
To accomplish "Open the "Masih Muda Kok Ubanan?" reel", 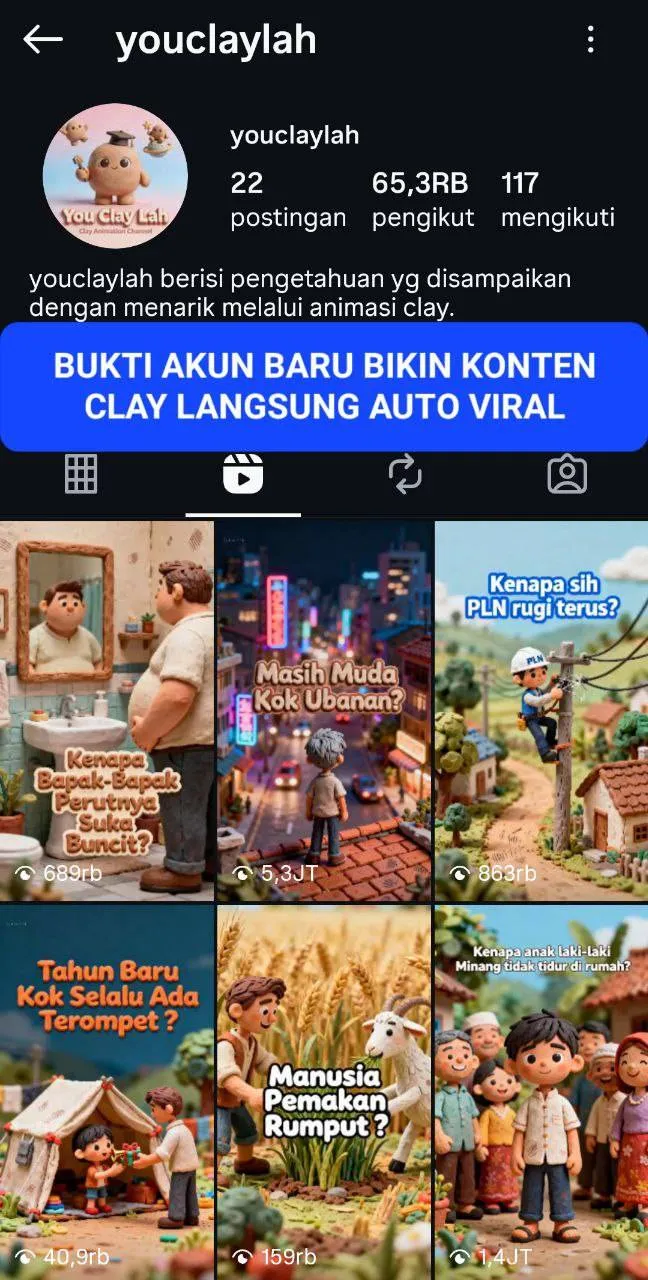I will click(x=324, y=710).
